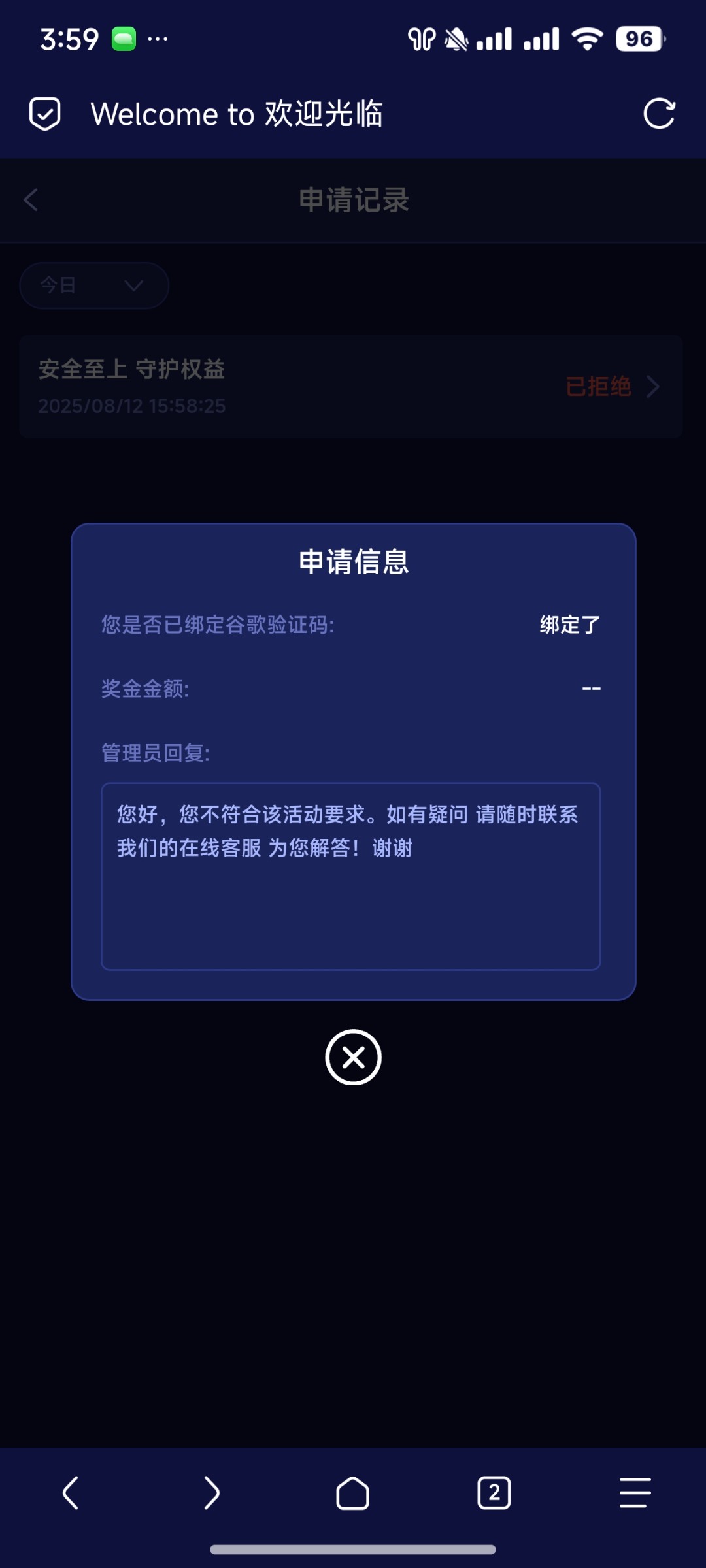Tap the 申请记录 page title
The height and width of the screenshot is (1568, 706).
[x=353, y=201]
